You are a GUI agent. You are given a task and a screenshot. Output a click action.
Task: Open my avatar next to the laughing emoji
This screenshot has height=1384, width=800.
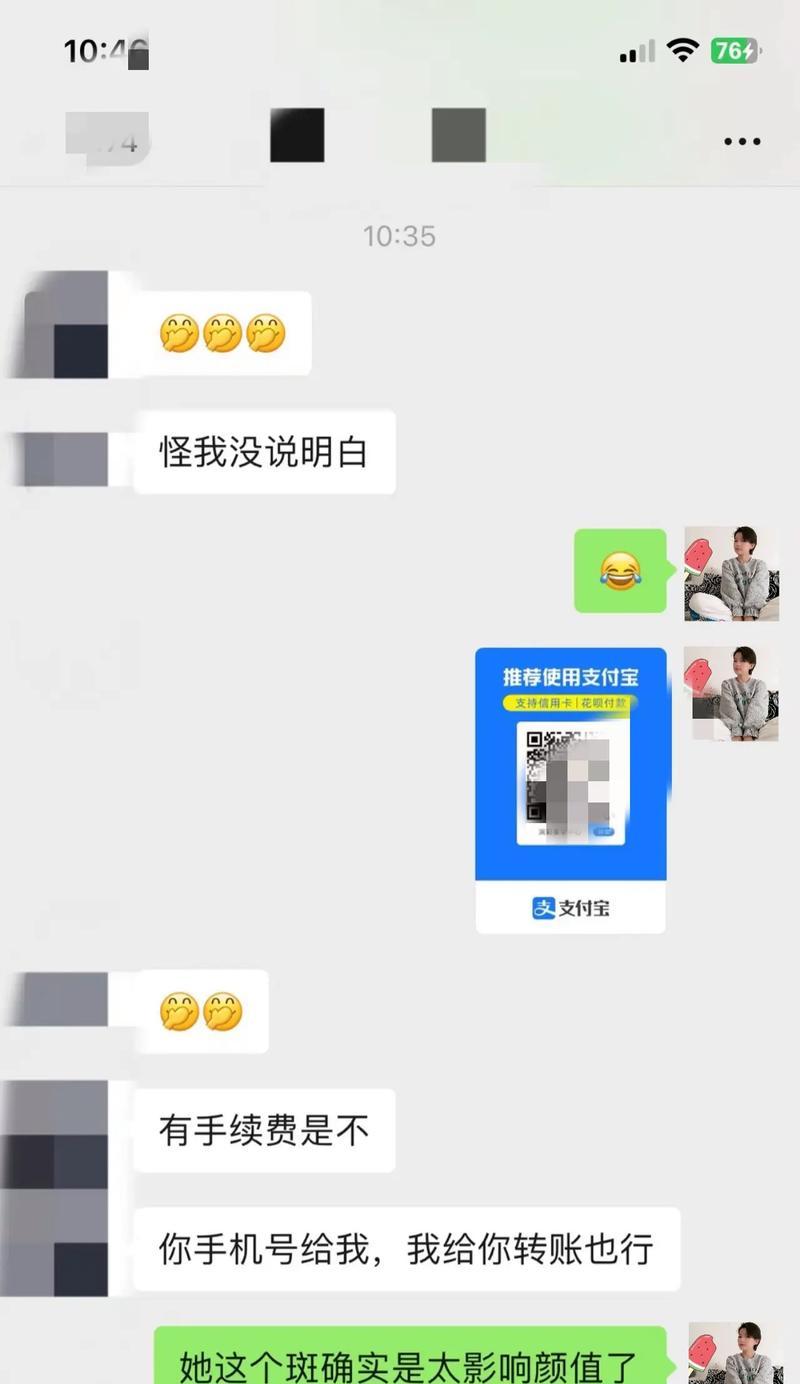pyautogui.click(x=731, y=574)
